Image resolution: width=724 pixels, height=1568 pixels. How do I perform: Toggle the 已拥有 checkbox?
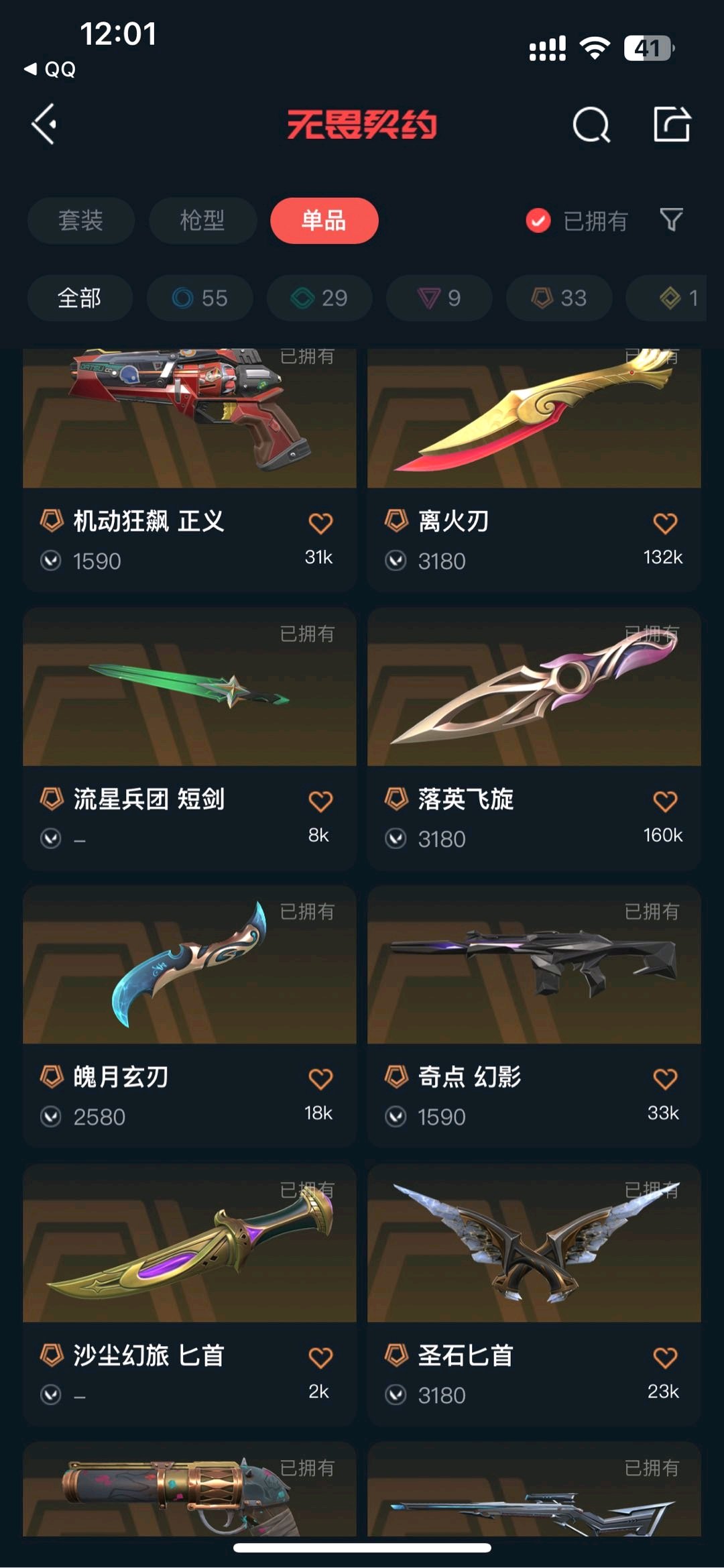point(538,221)
